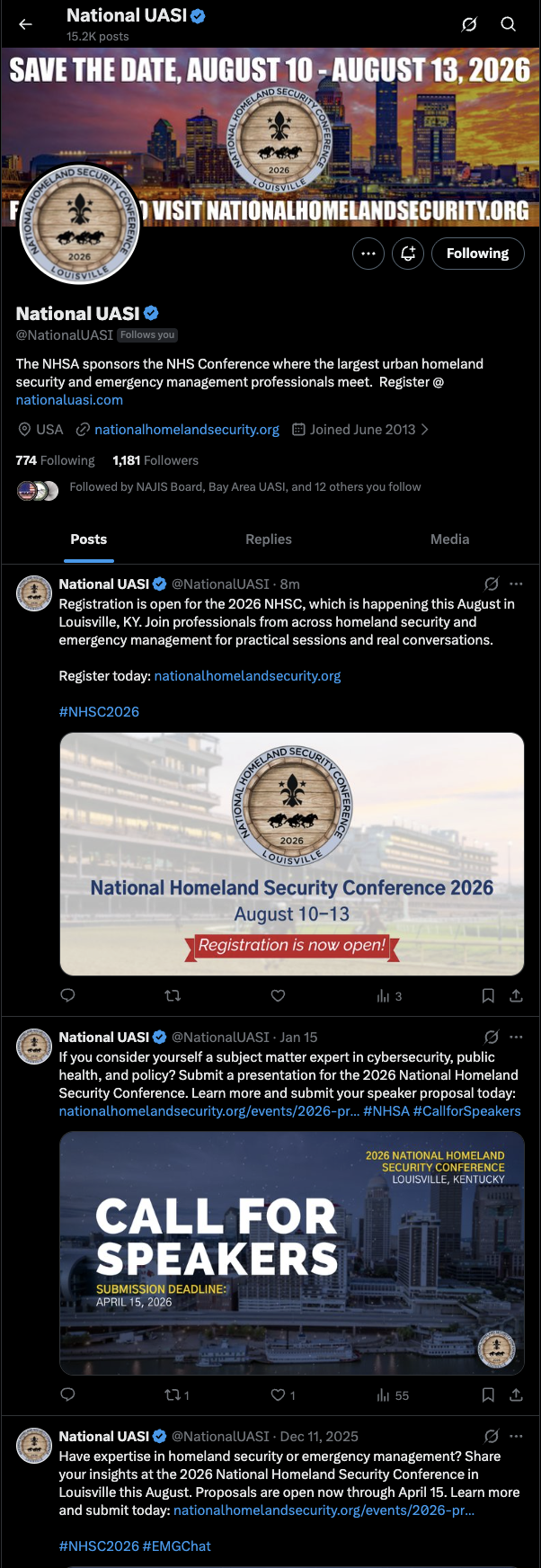The image size is (541, 1568).
Task: Open the Registration is now open image
Action: [x=292, y=854]
